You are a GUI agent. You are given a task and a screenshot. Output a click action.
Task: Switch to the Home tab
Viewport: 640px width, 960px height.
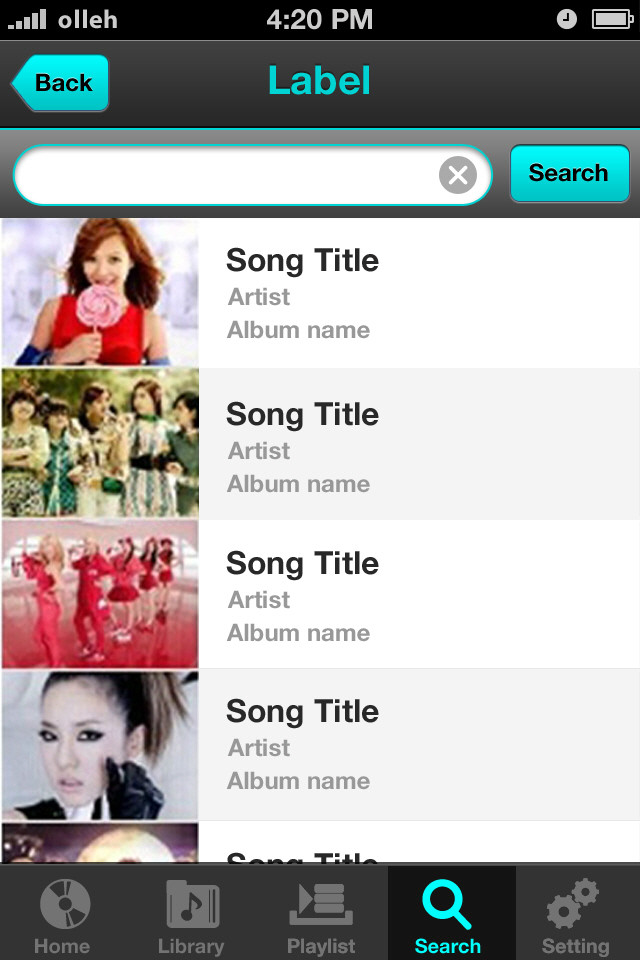(x=62, y=915)
